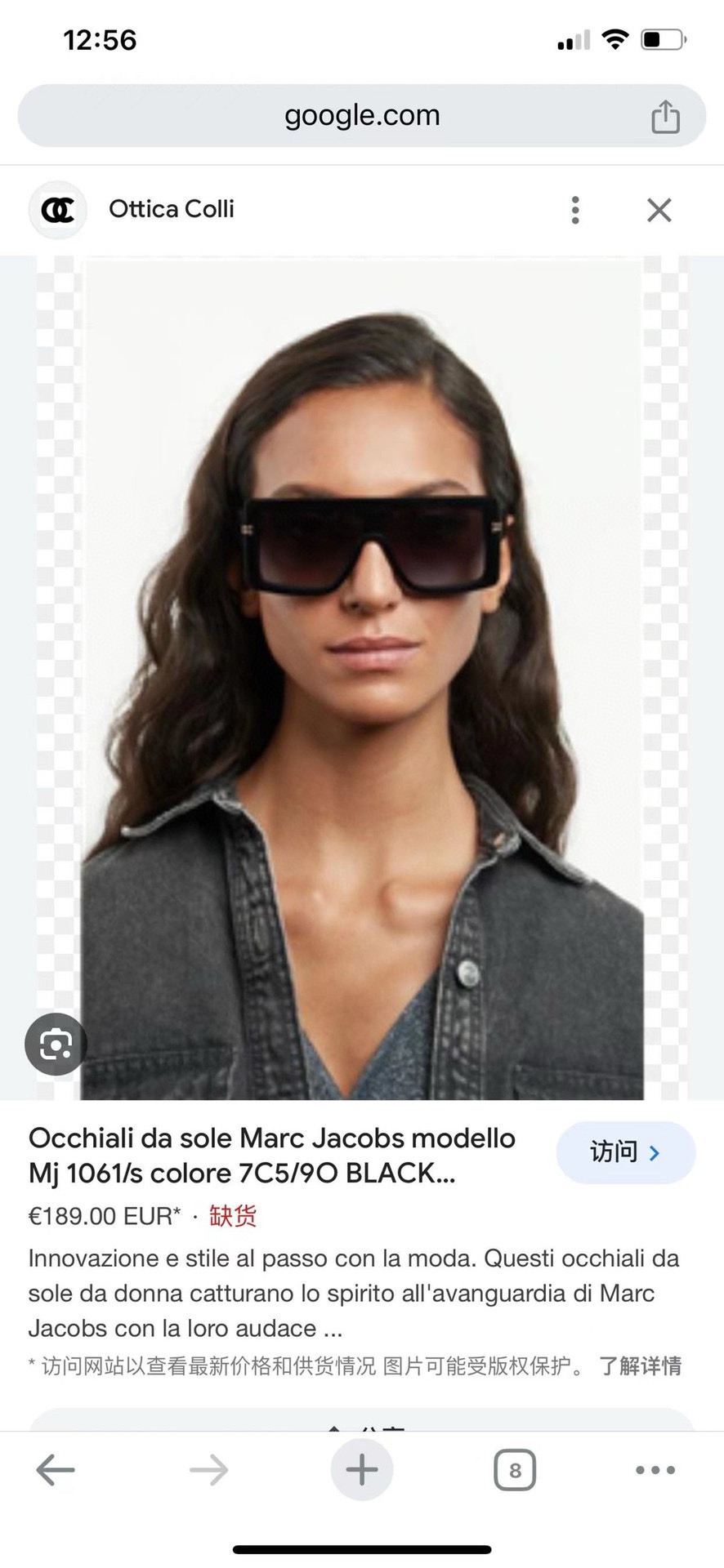Image resolution: width=724 pixels, height=1568 pixels.
Task: Open the Ottica Colli source site
Action: [172, 210]
